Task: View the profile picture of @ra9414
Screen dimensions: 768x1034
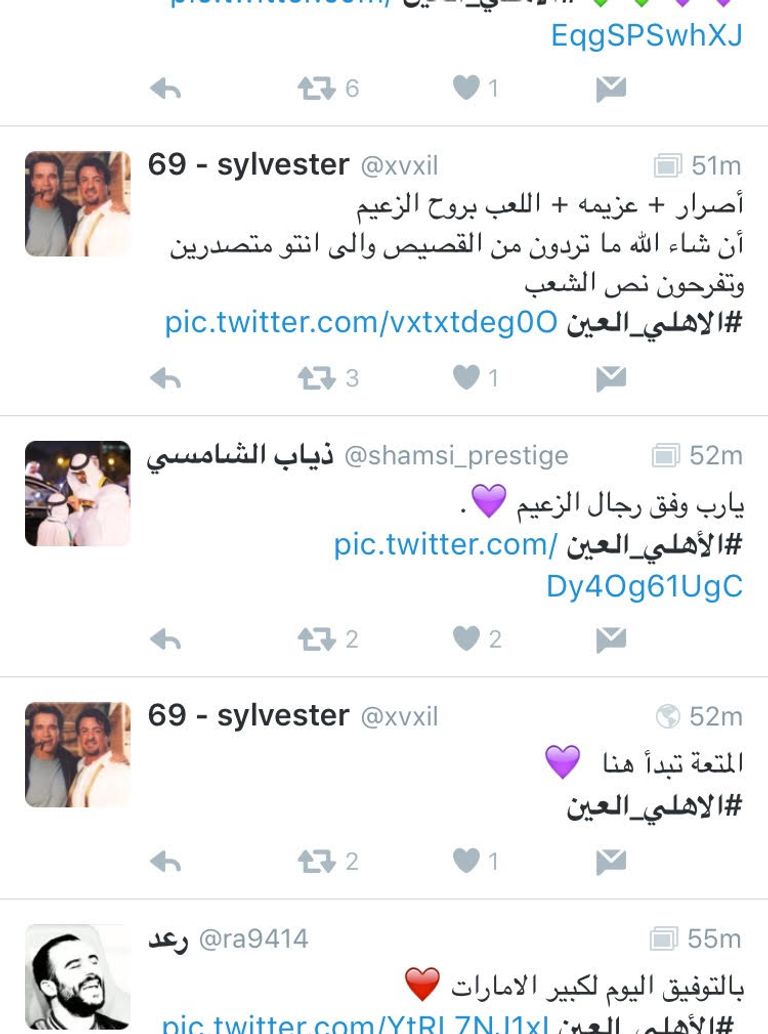Action: point(78,976)
